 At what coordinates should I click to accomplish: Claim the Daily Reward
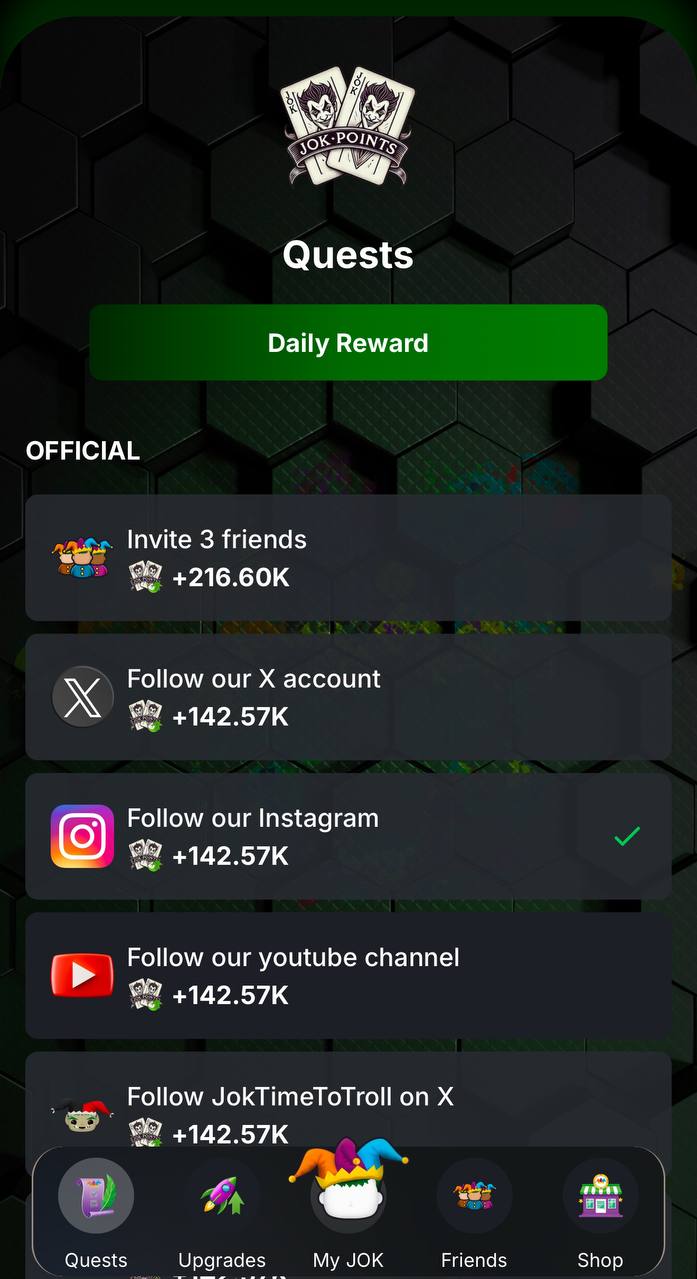[x=348, y=343]
